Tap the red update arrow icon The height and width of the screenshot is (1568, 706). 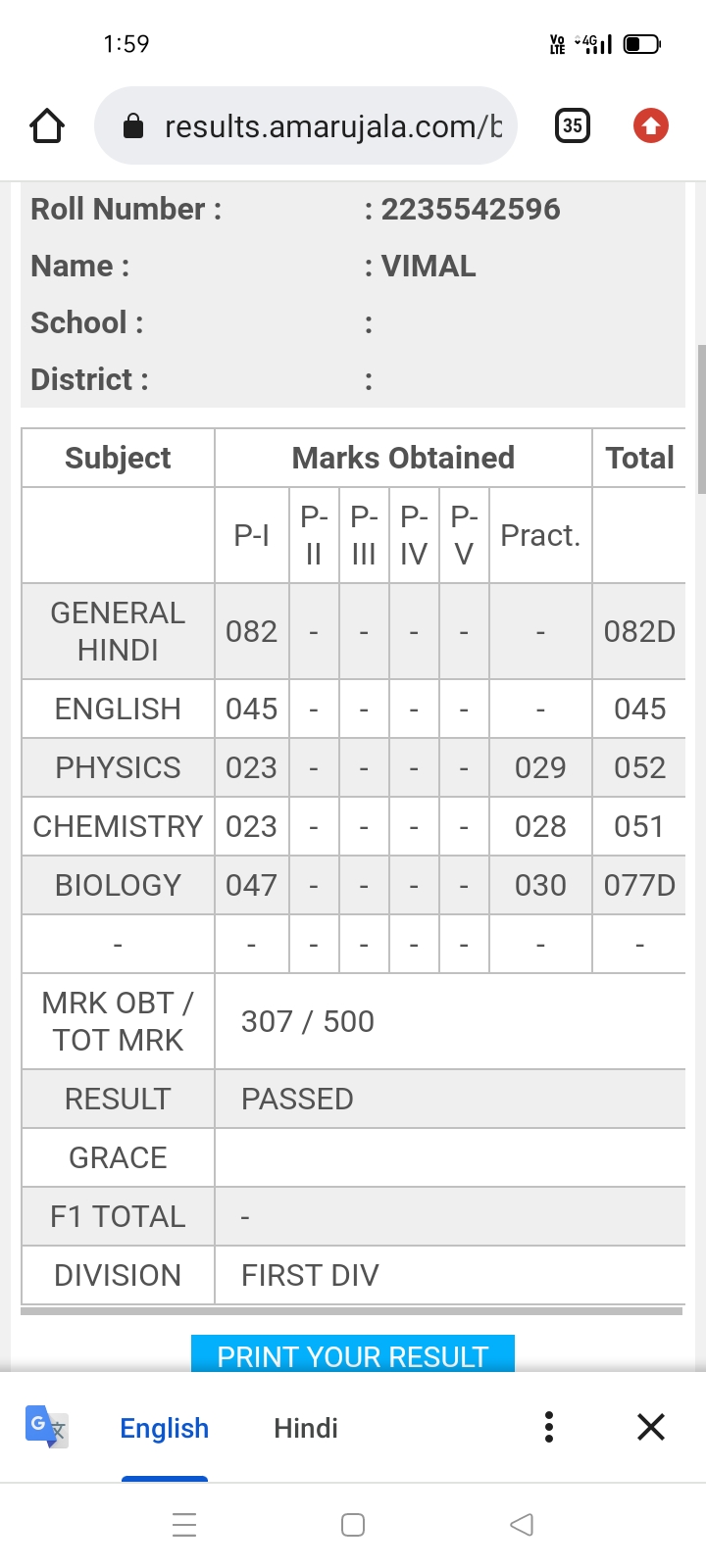(651, 125)
